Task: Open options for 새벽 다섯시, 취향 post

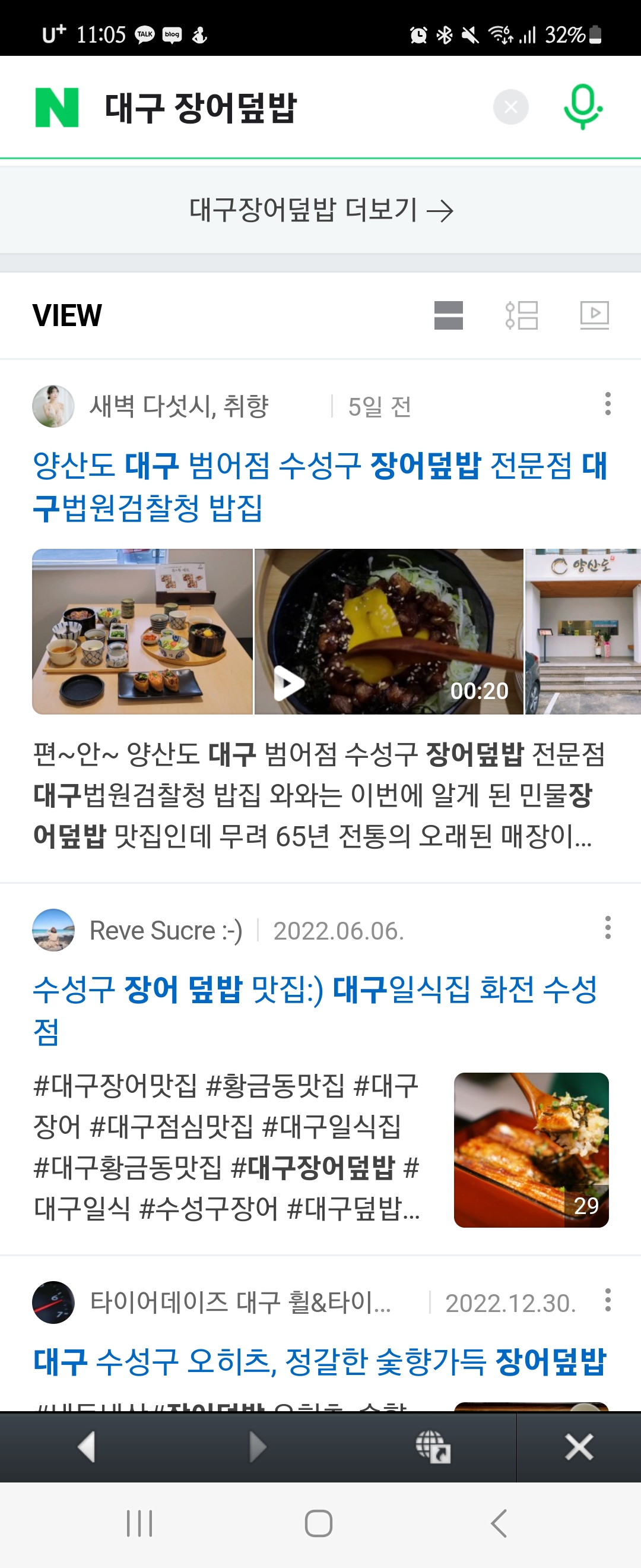Action: click(x=607, y=404)
